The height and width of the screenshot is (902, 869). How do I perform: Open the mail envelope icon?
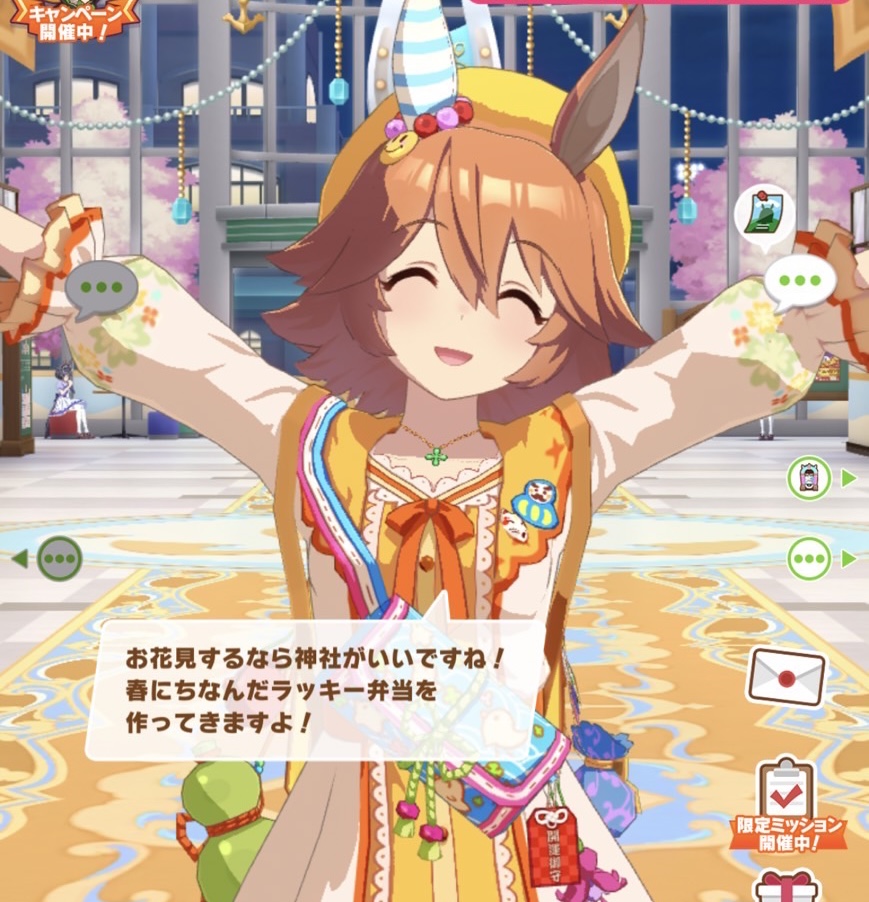pyautogui.click(x=786, y=677)
